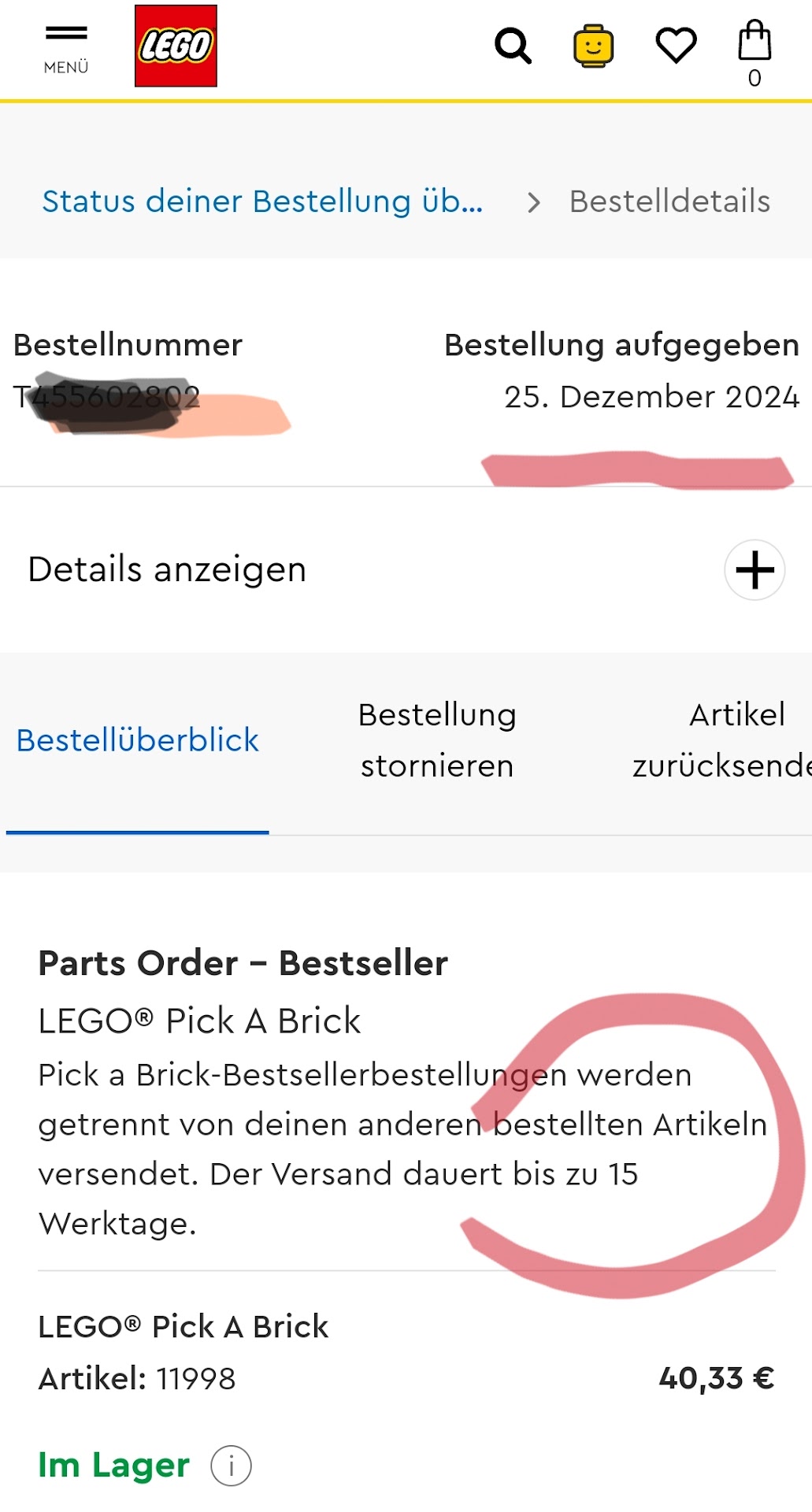Screen dimensions: 812x1512
Task: Select the Bestellung stornieren tab
Action: 437,740
